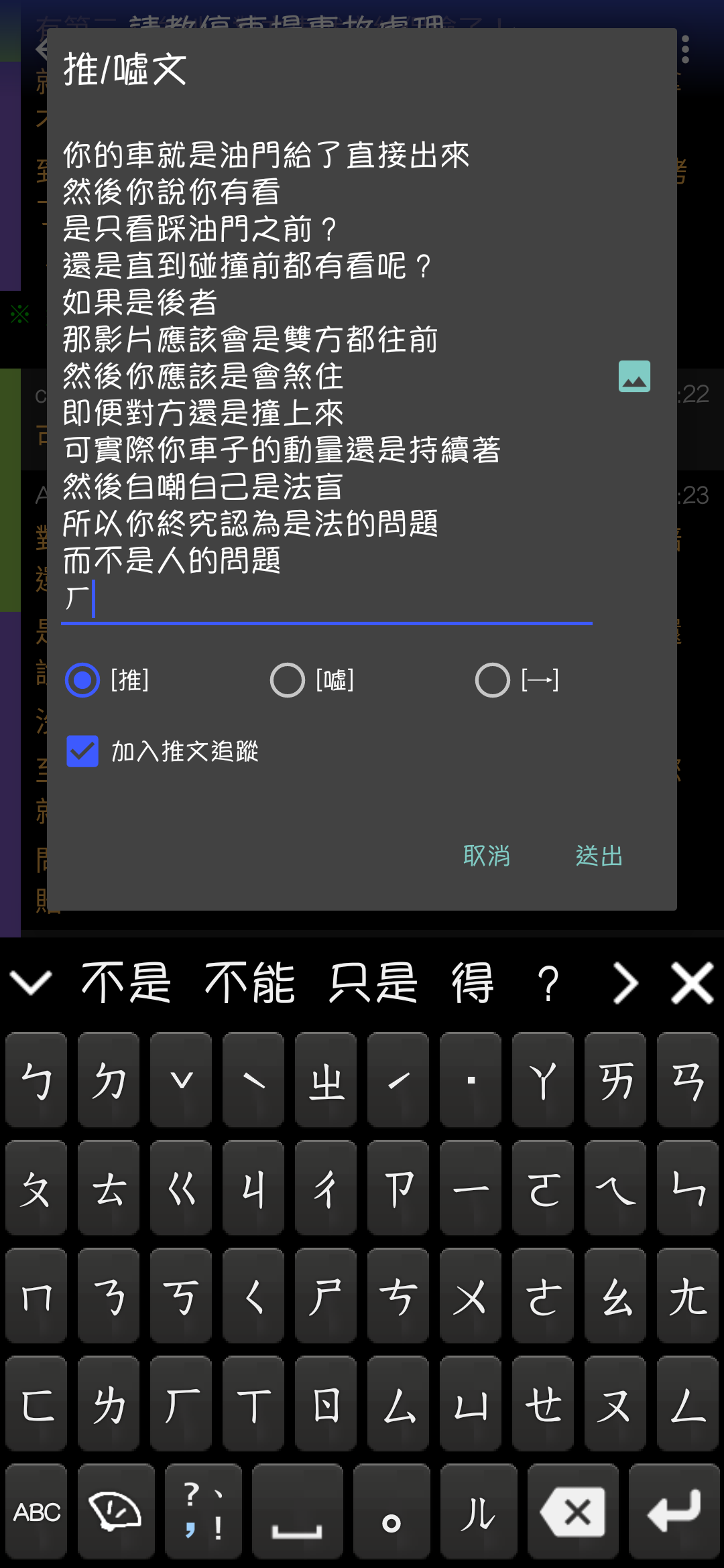Image resolution: width=724 pixels, height=1568 pixels.
Task: Pick the 不能 candidate word
Action: click(250, 983)
